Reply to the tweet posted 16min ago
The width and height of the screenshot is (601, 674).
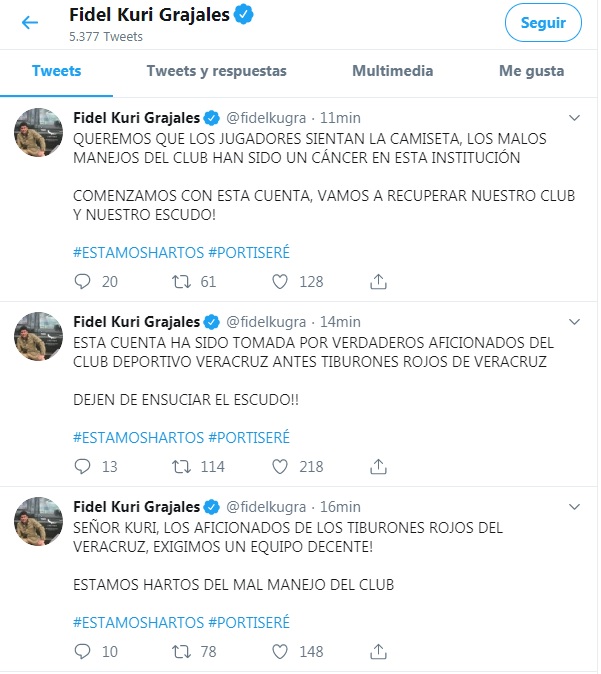pos(82,652)
